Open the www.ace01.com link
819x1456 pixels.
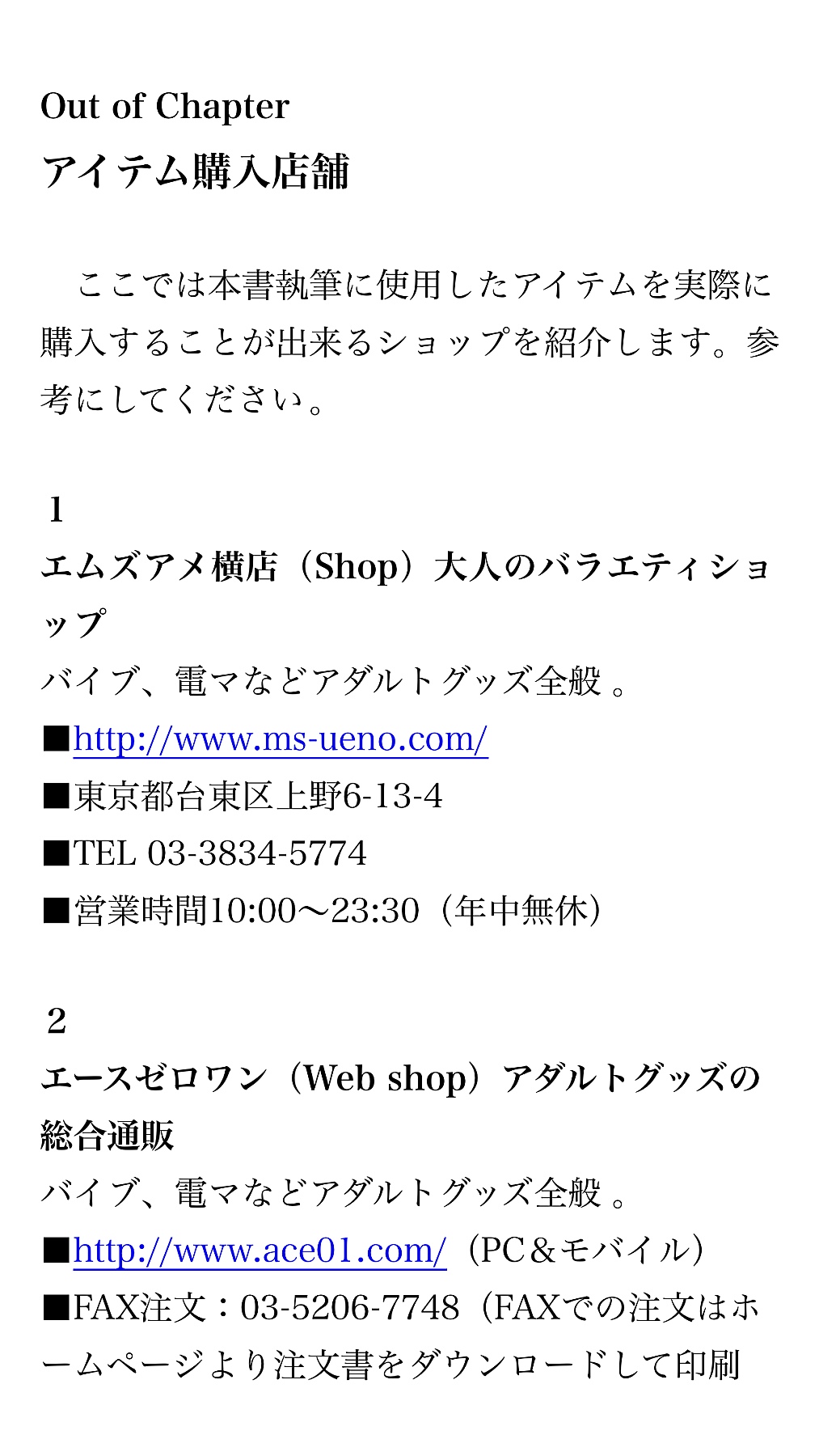(260, 1251)
